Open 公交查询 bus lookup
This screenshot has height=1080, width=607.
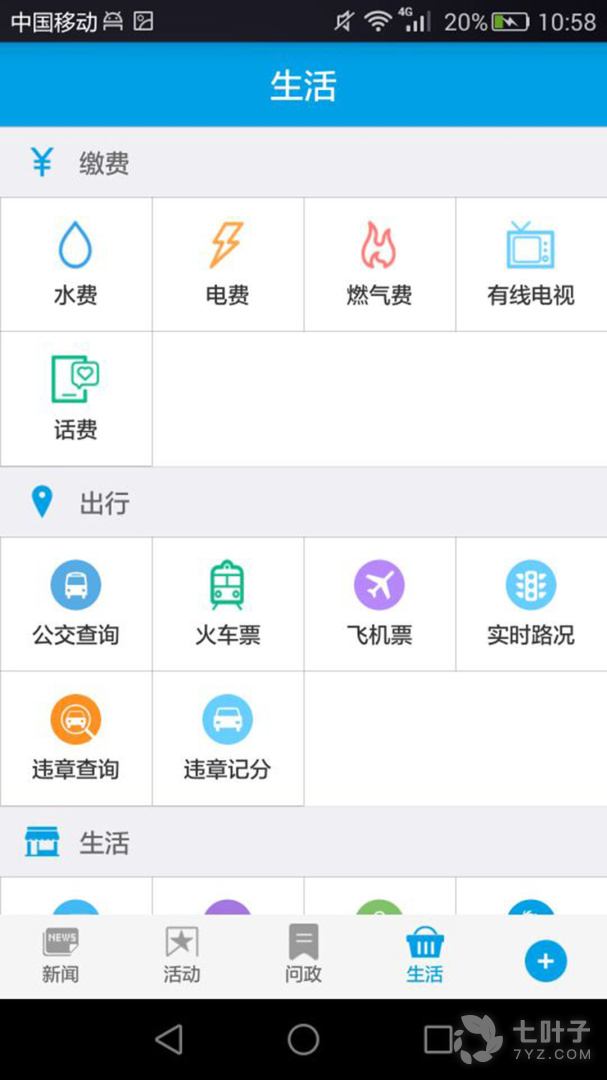pyautogui.click(x=76, y=604)
